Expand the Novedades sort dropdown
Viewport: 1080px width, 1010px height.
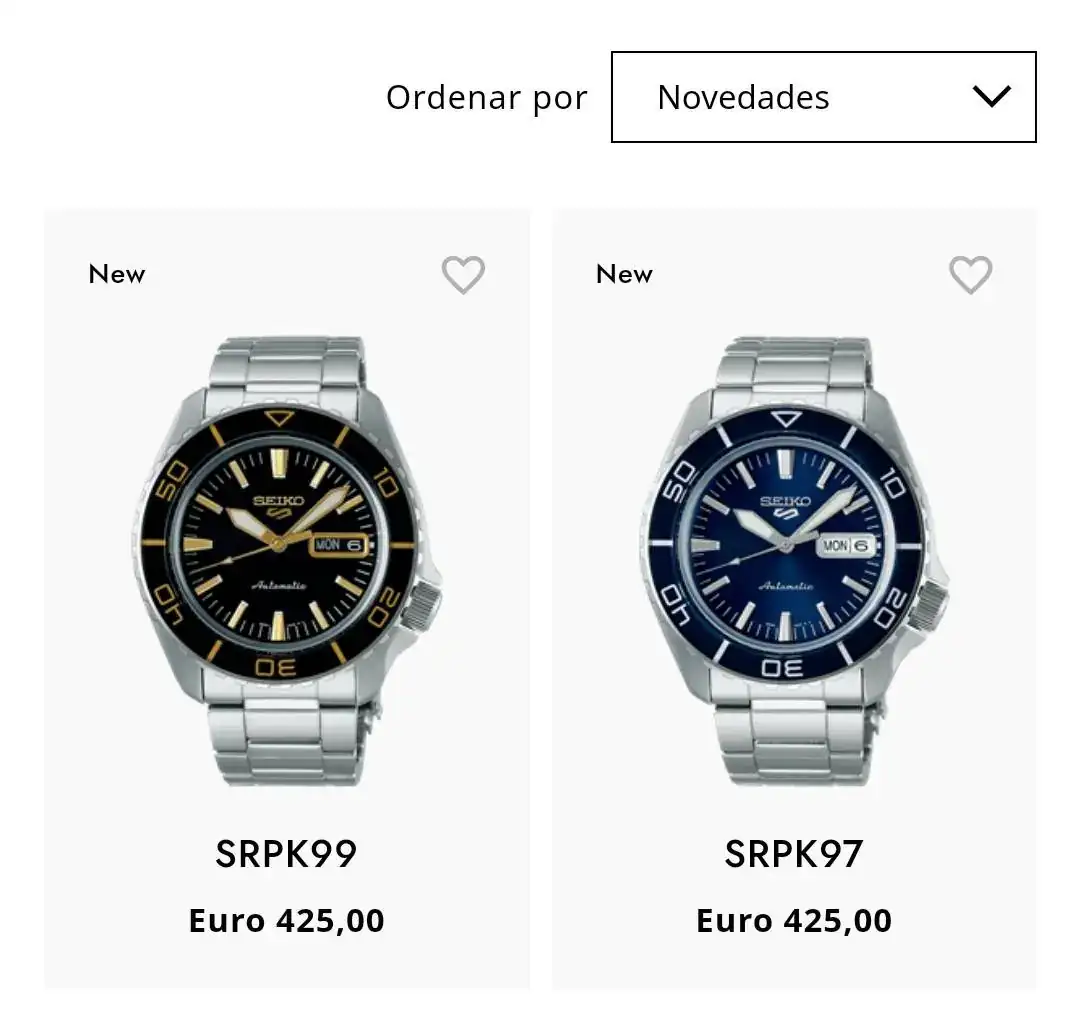[x=823, y=97]
